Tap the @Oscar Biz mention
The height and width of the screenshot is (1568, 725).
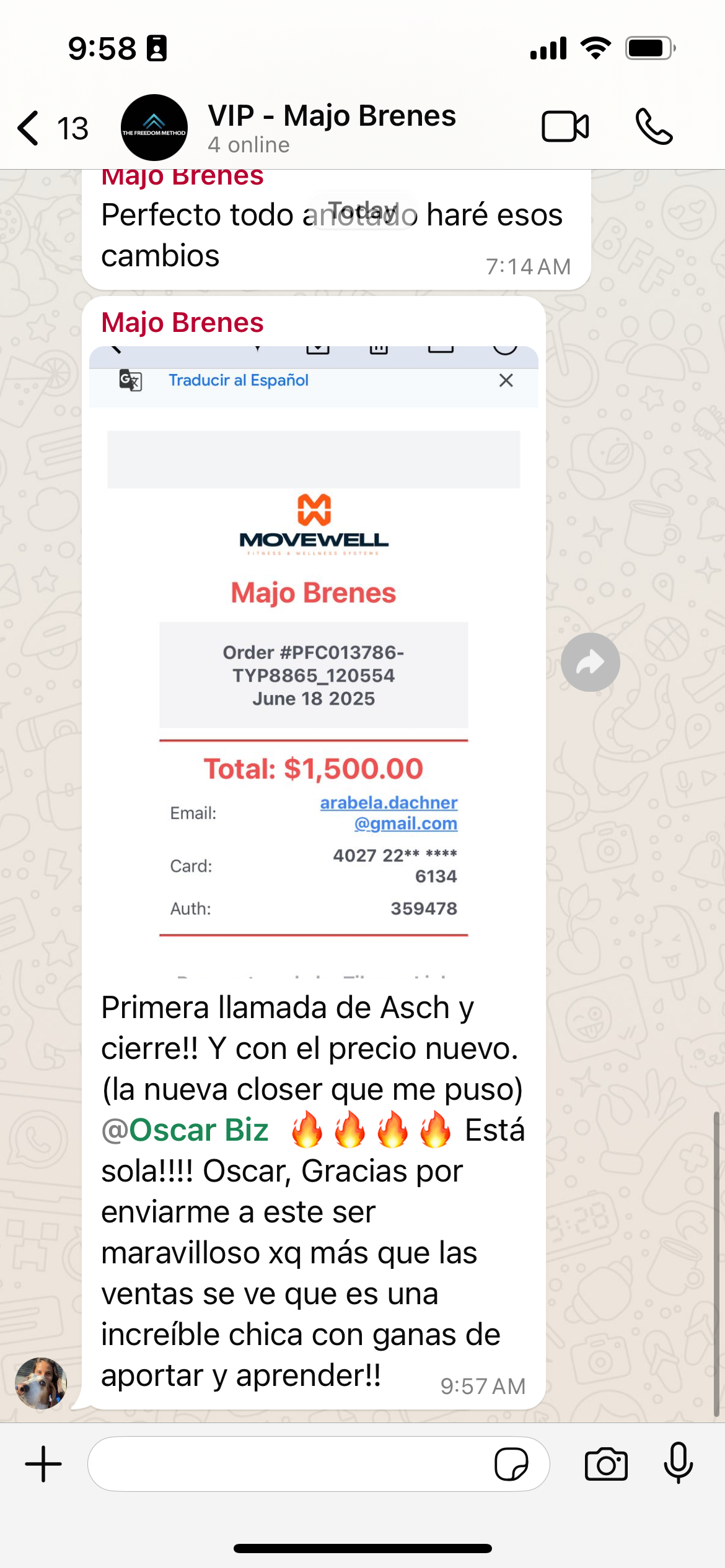(x=185, y=1130)
